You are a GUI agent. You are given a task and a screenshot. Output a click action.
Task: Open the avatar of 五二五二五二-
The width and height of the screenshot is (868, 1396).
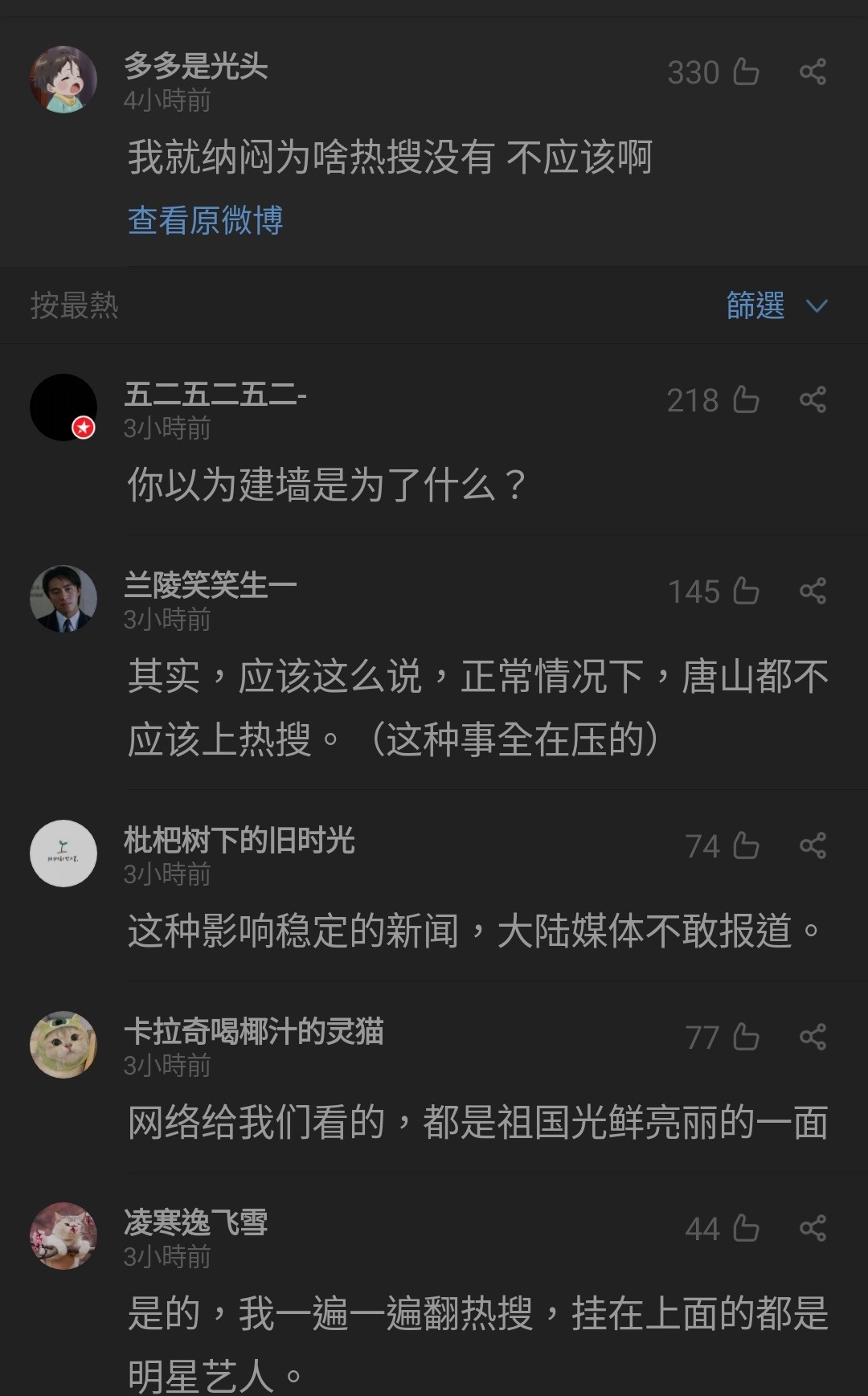point(63,407)
